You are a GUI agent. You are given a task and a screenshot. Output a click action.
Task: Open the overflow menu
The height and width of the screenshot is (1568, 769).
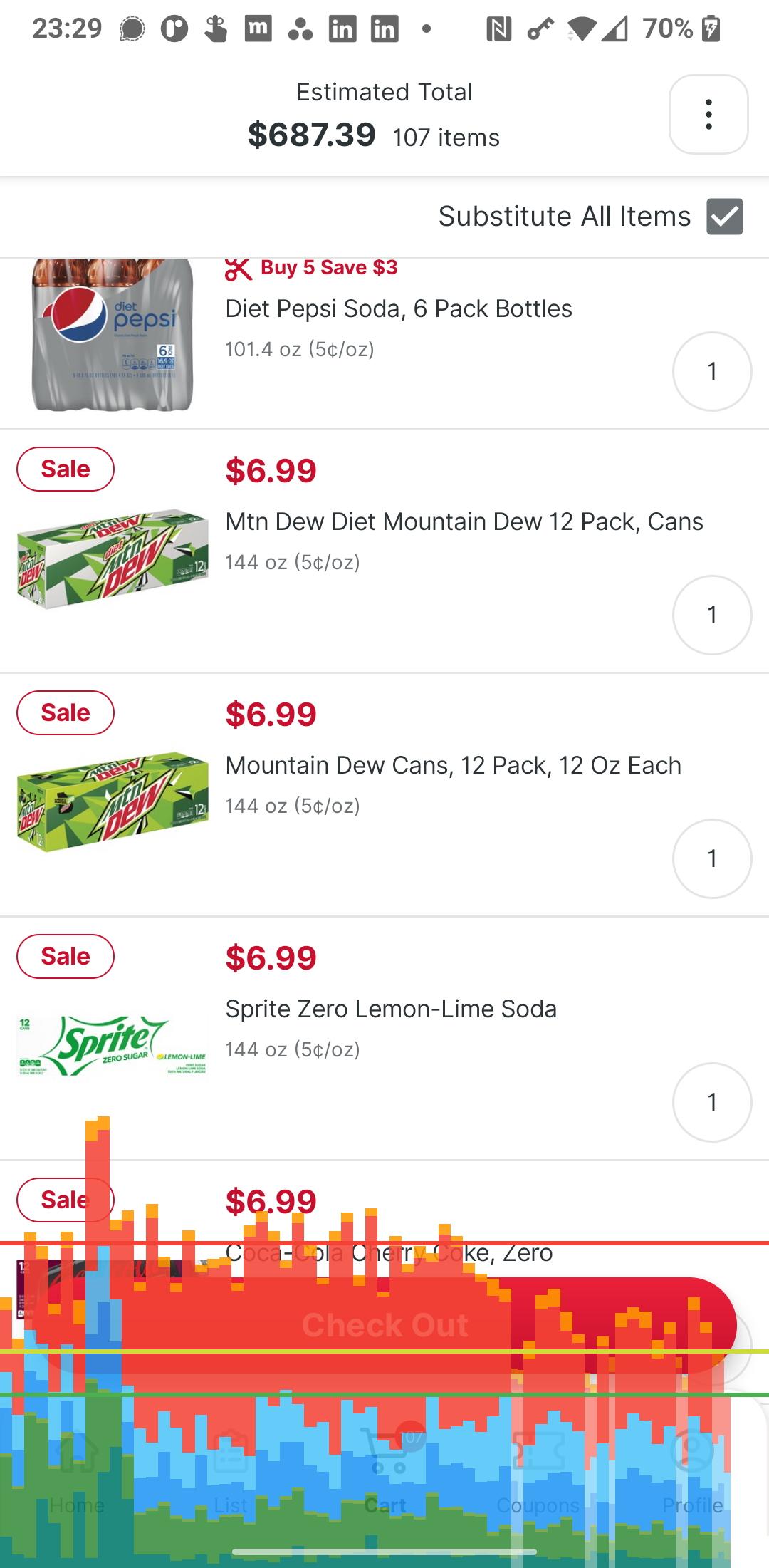[x=708, y=114]
